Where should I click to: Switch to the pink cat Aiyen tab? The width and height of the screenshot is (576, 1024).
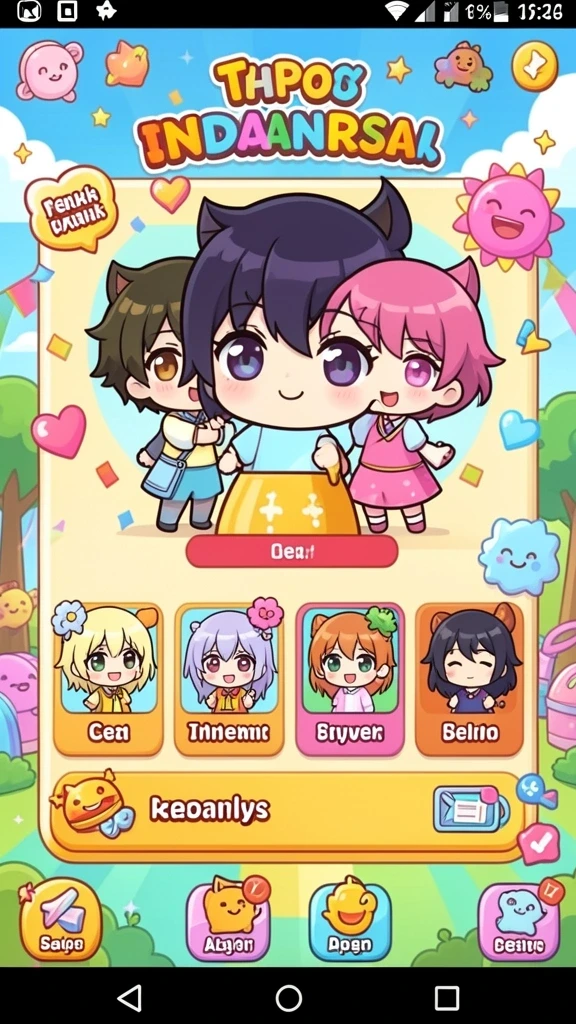tap(229, 921)
